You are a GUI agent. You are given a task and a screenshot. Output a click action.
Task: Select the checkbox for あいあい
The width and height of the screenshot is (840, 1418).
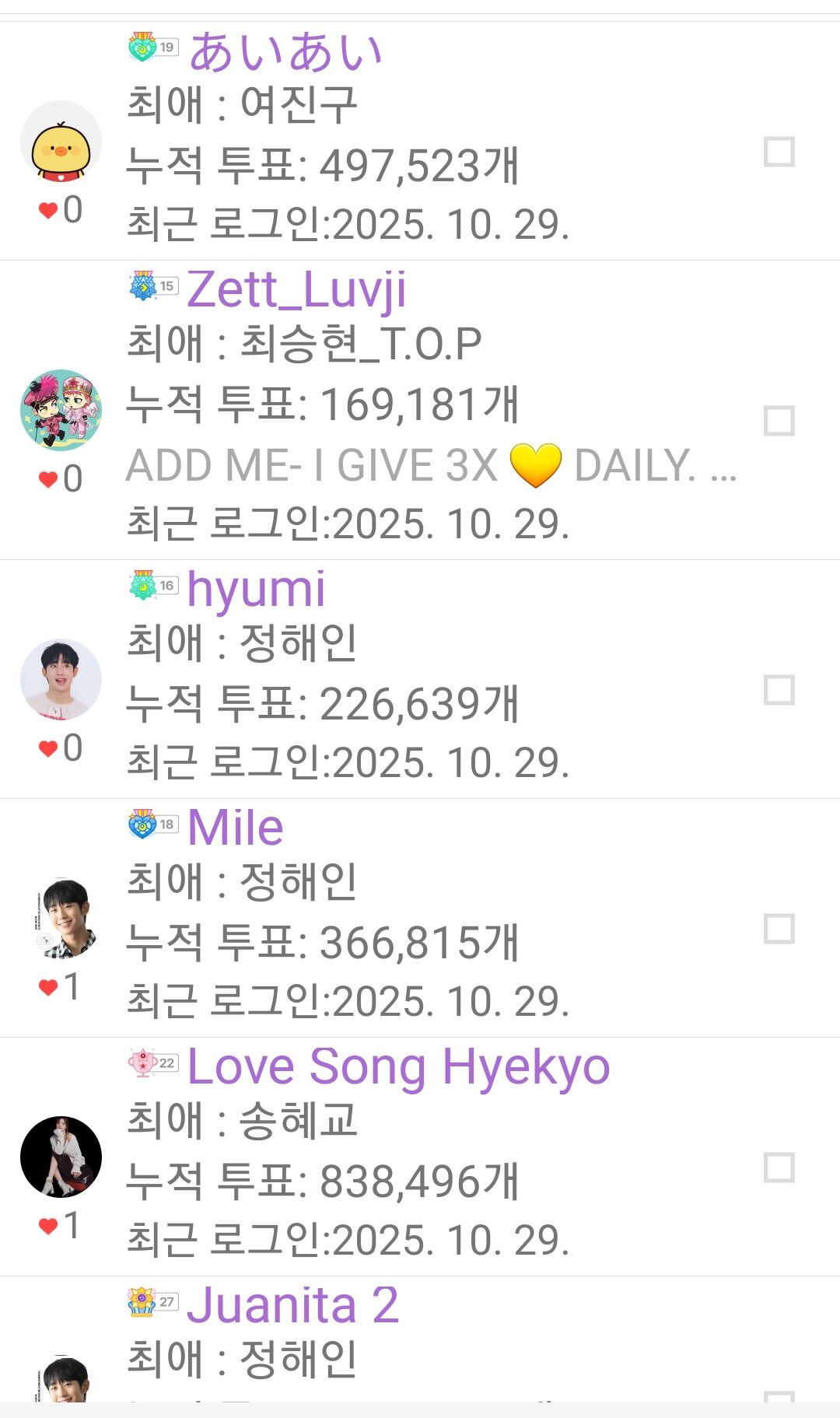779,152
